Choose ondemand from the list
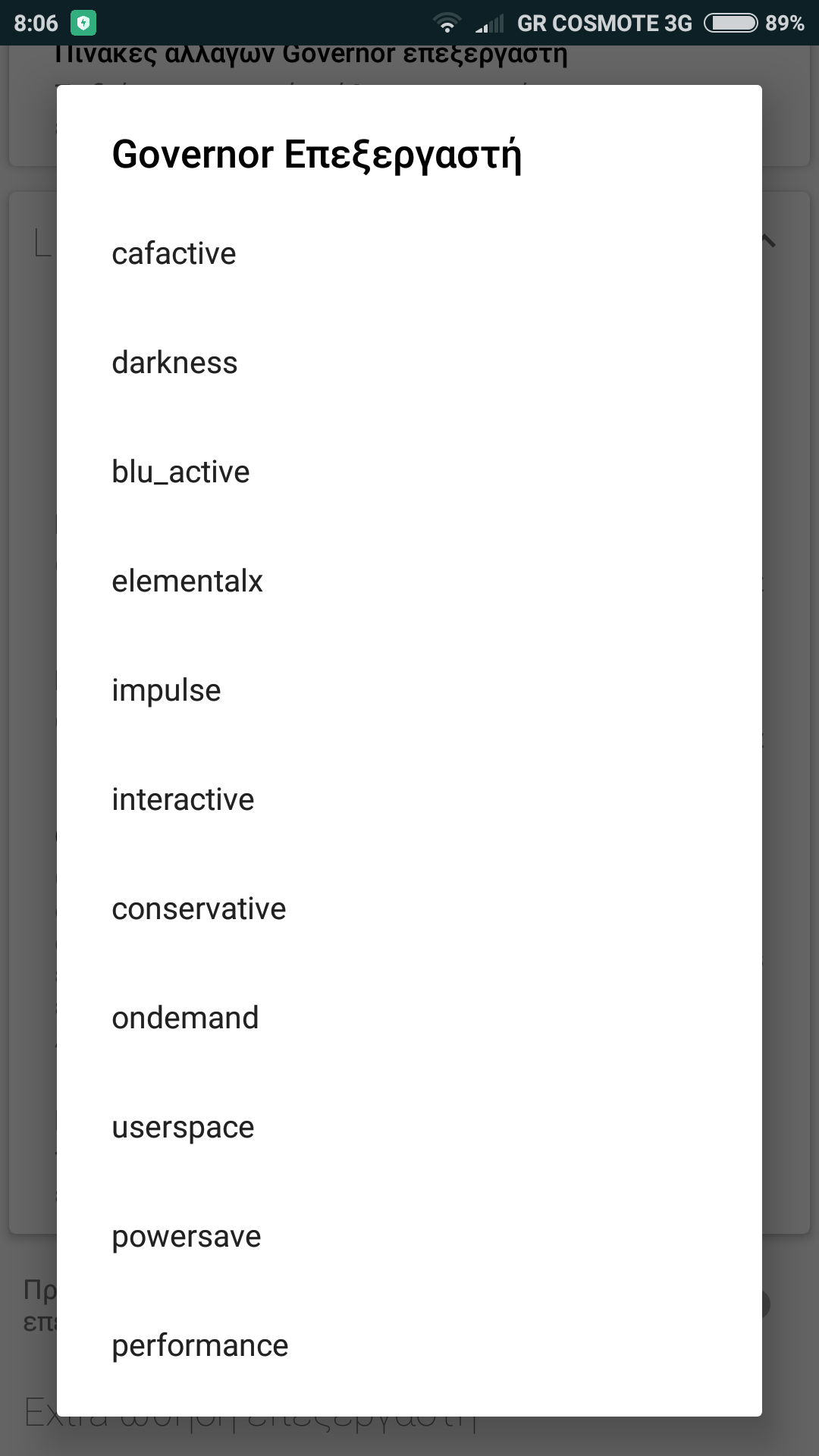 pos(409,1018)
